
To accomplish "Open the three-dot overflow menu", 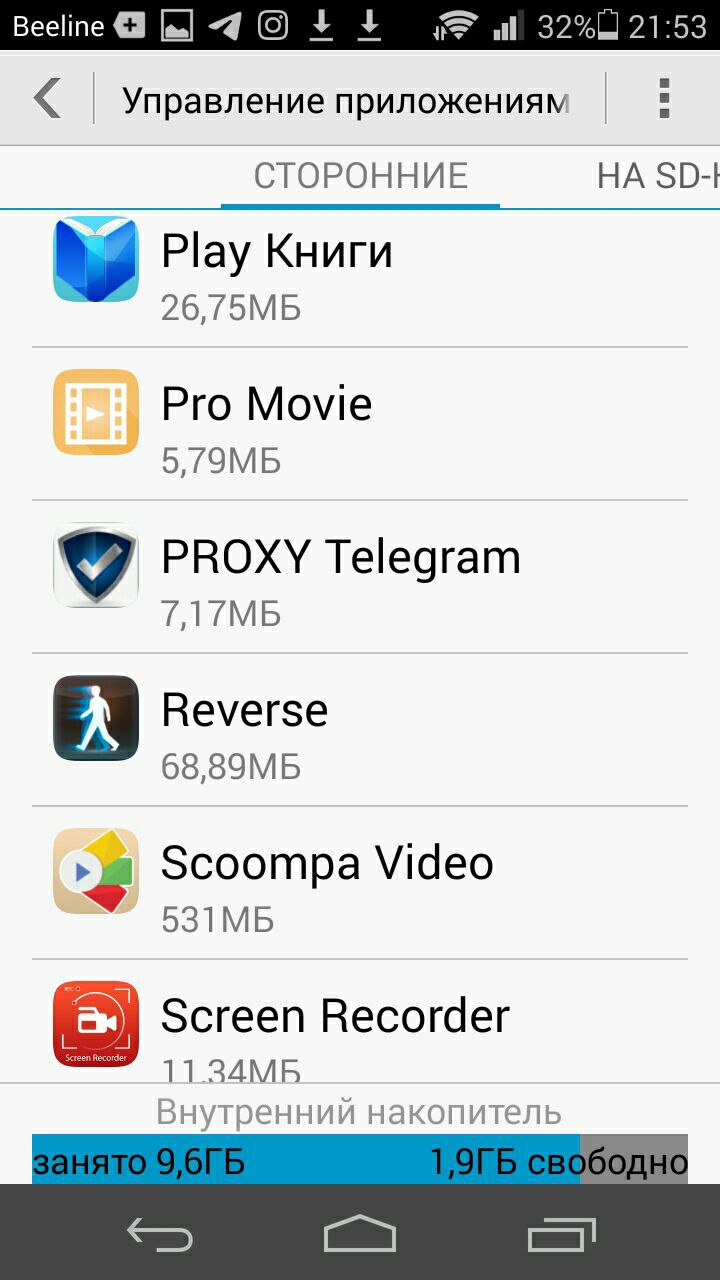I will 663,99.
